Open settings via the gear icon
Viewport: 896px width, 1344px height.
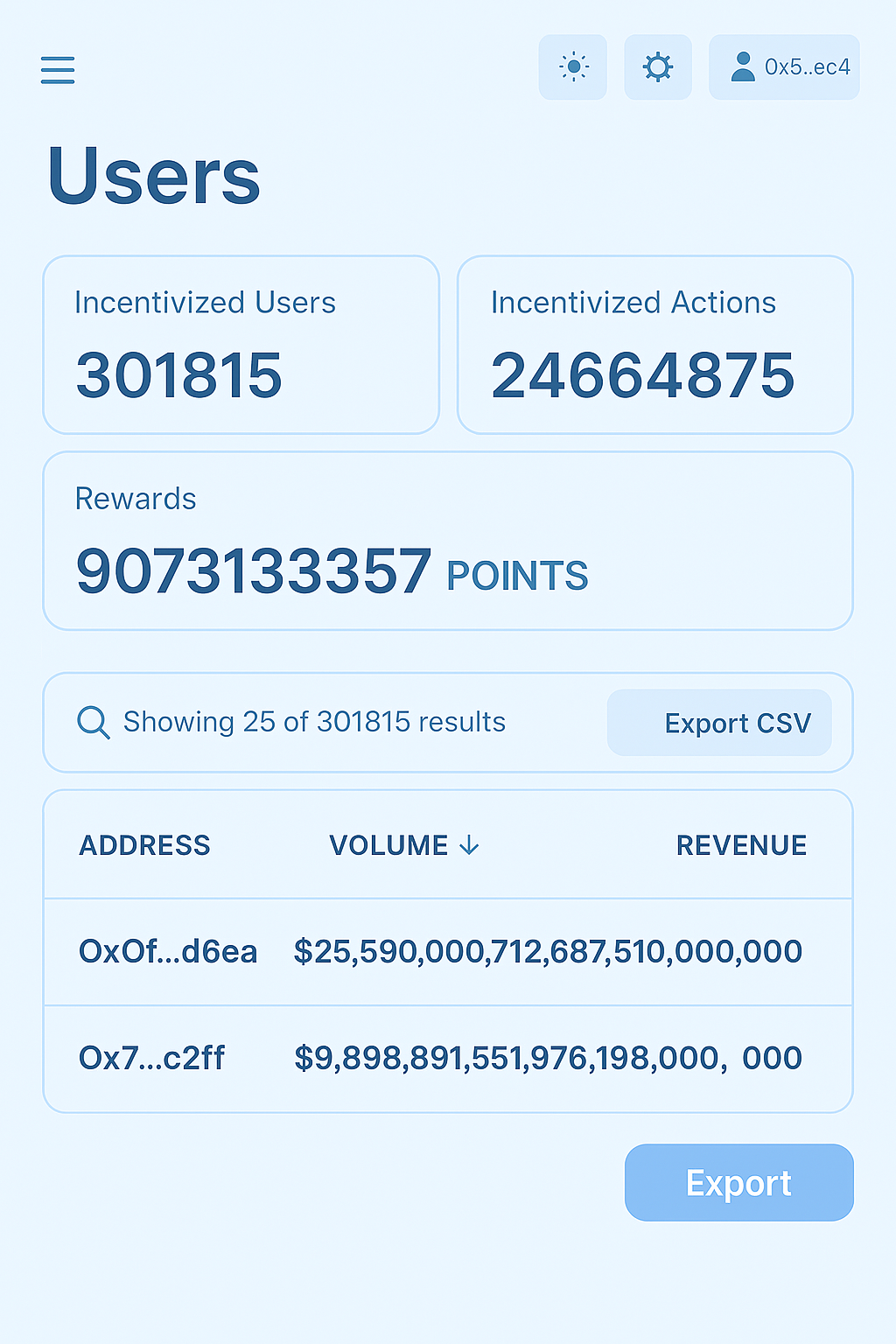pyautogui.click(x=658, y=67)
